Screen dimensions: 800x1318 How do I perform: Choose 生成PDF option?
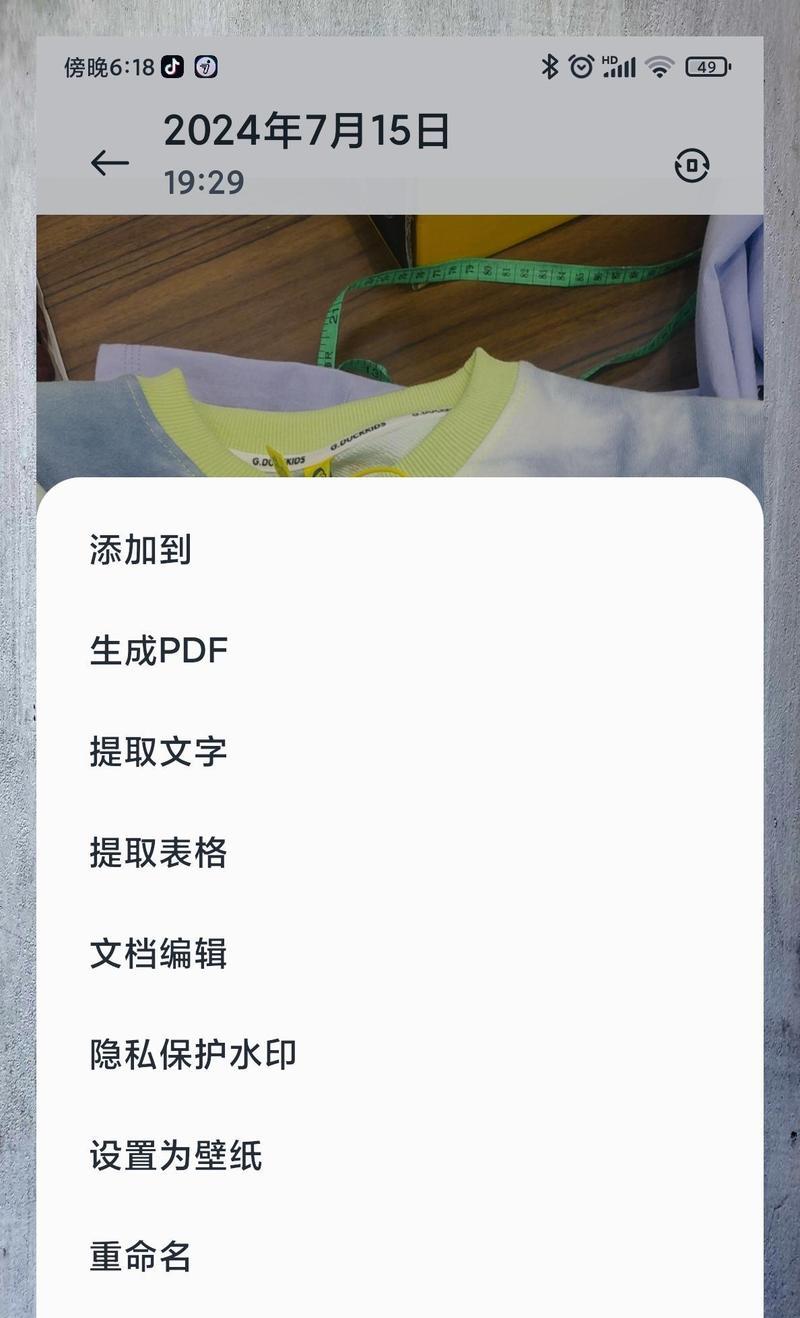click(x=159, y=651)
